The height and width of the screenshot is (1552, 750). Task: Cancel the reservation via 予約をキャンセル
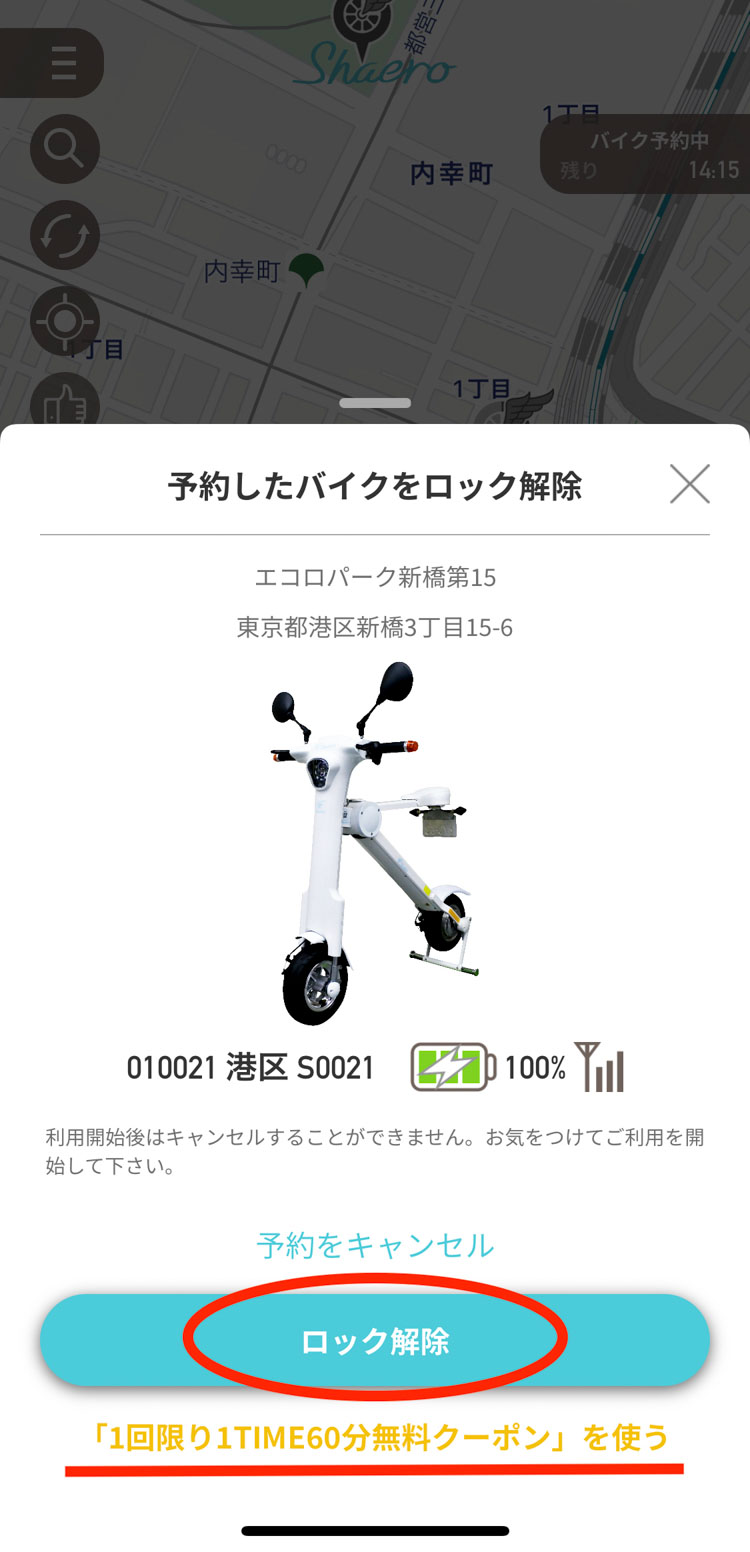click(375, 1245)
